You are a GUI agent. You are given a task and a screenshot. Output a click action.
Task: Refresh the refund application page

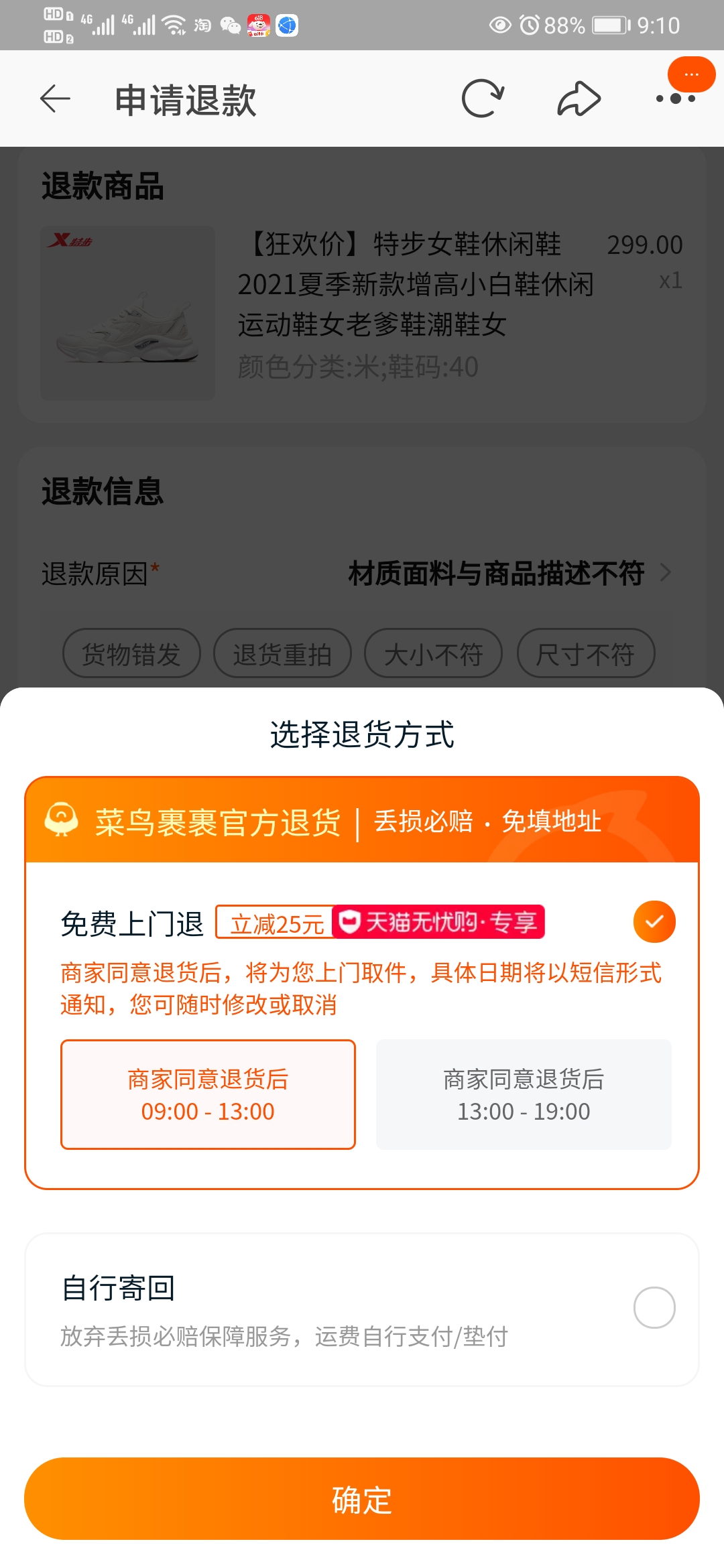coord(483,99)
